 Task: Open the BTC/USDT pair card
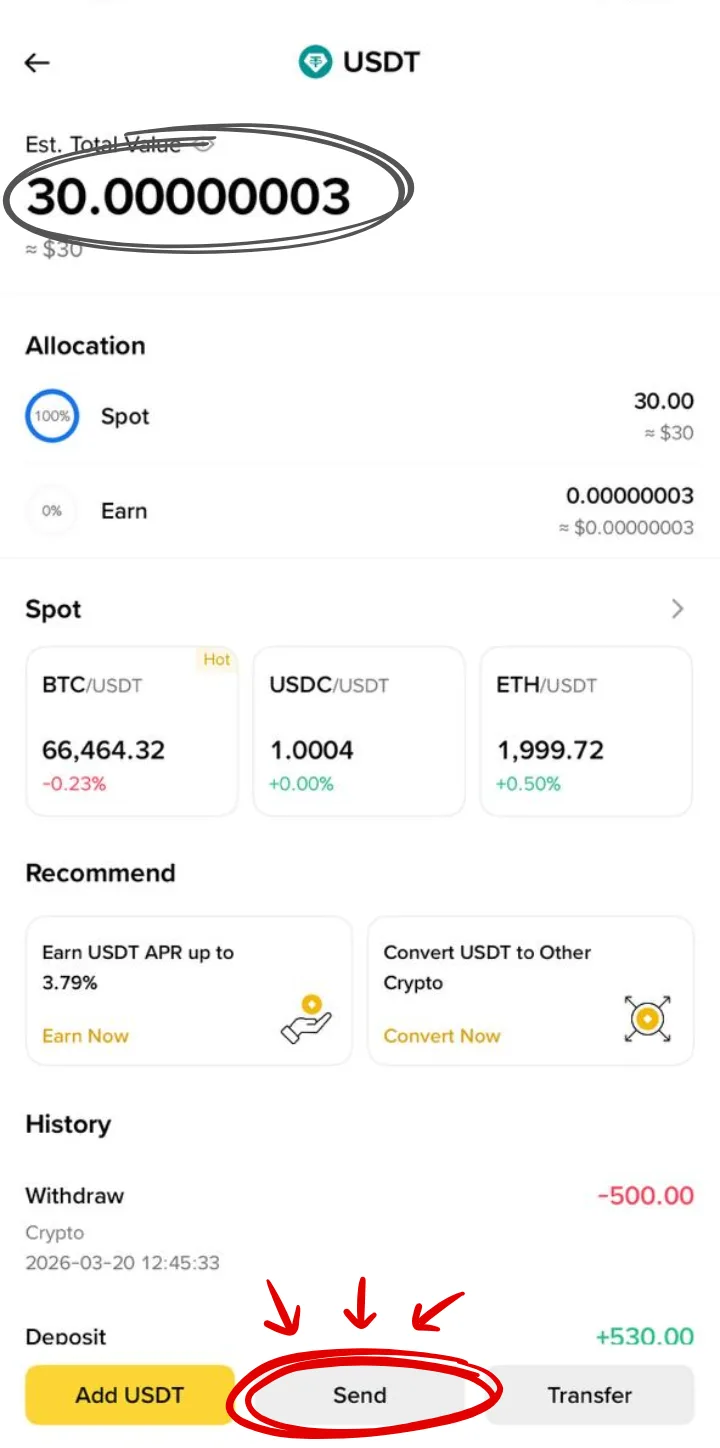click(x=131, y=731)
